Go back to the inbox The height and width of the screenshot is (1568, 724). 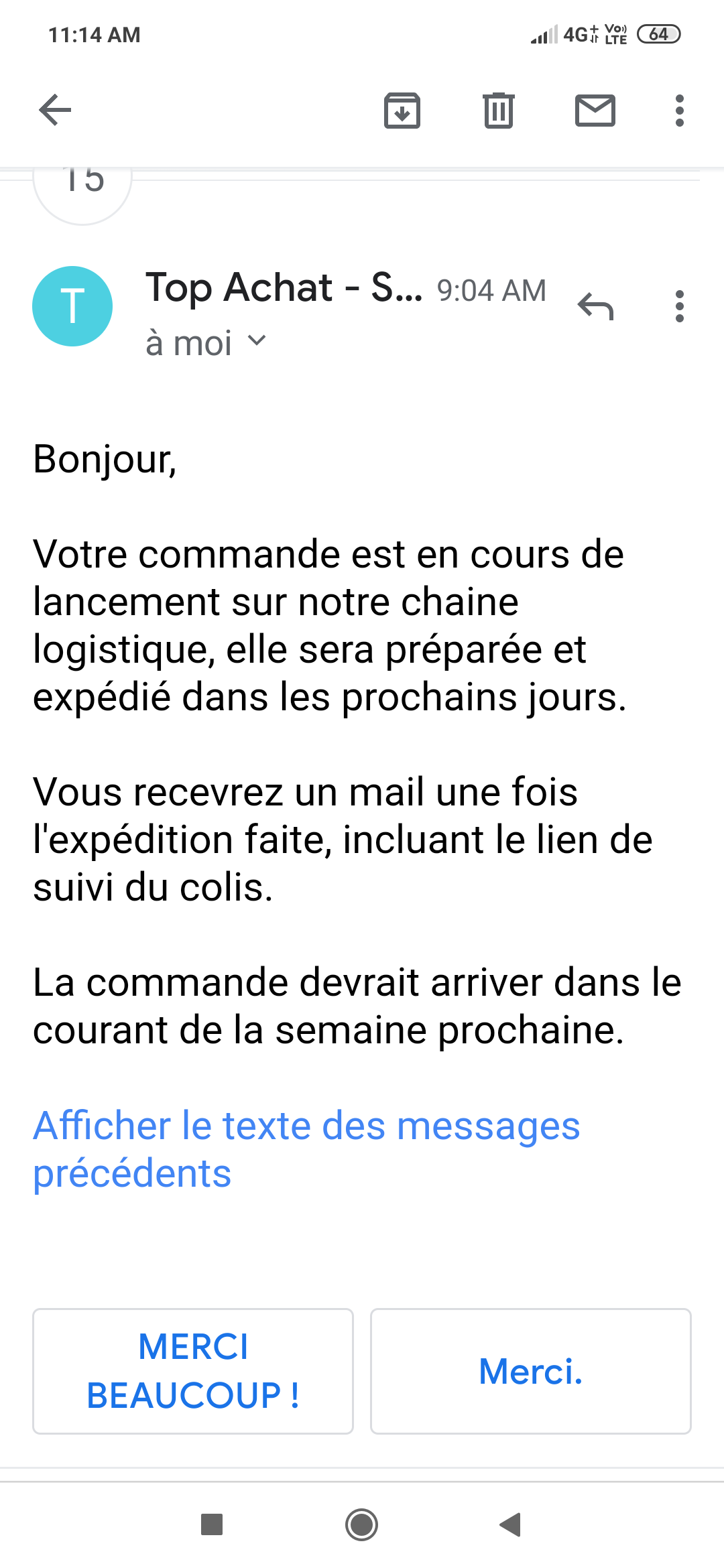point(55,110)
